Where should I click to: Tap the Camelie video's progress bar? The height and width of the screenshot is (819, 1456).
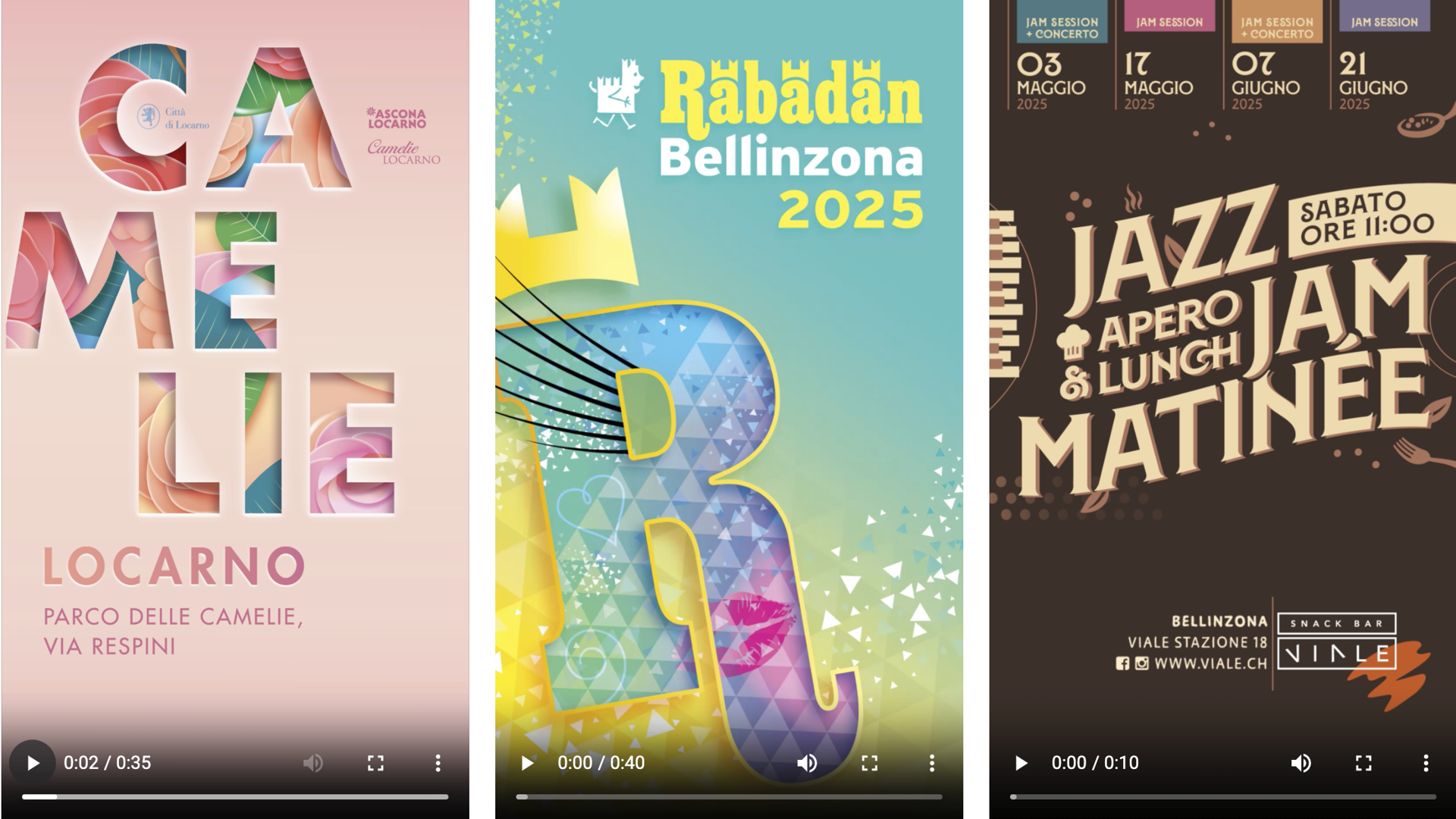click(235, 797)
